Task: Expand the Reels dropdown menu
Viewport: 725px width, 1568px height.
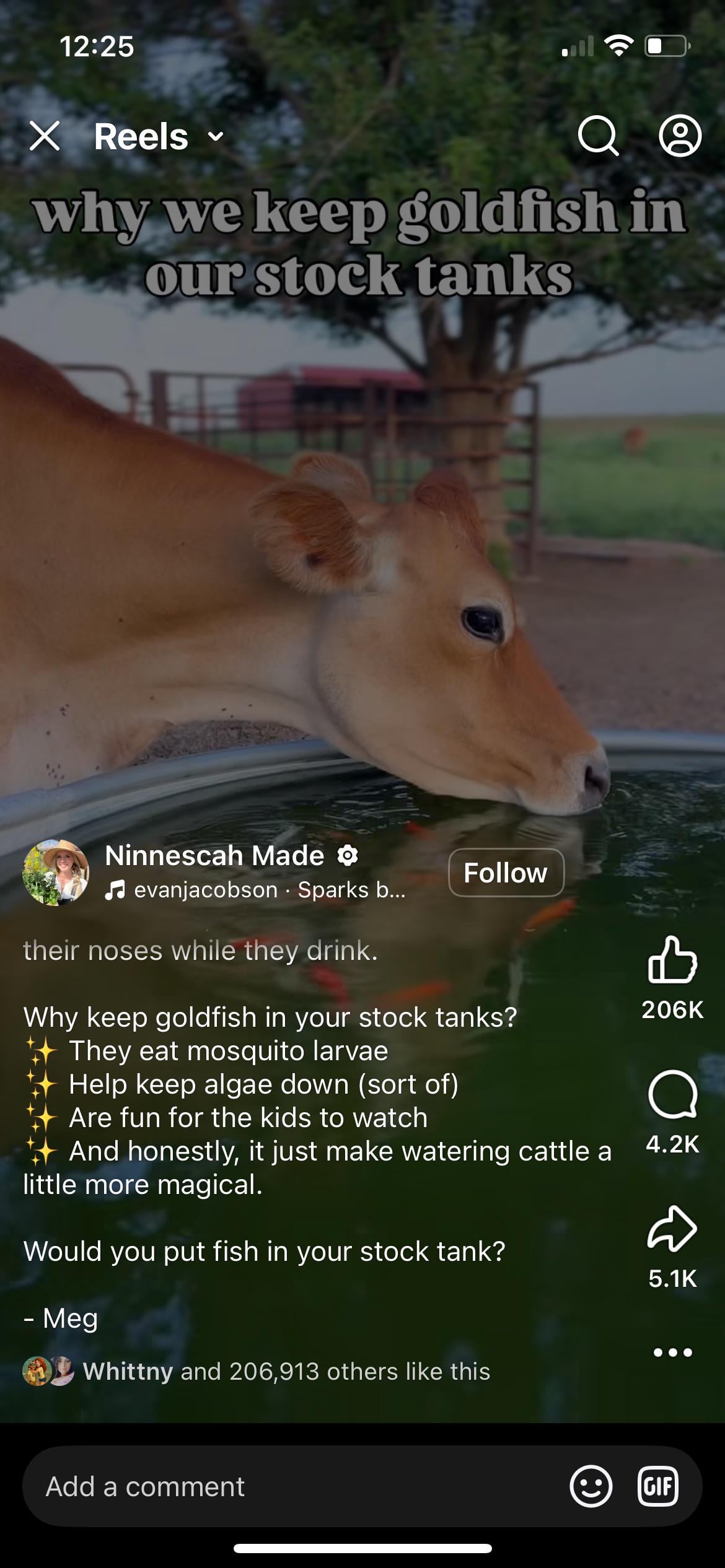Action: 216,137
